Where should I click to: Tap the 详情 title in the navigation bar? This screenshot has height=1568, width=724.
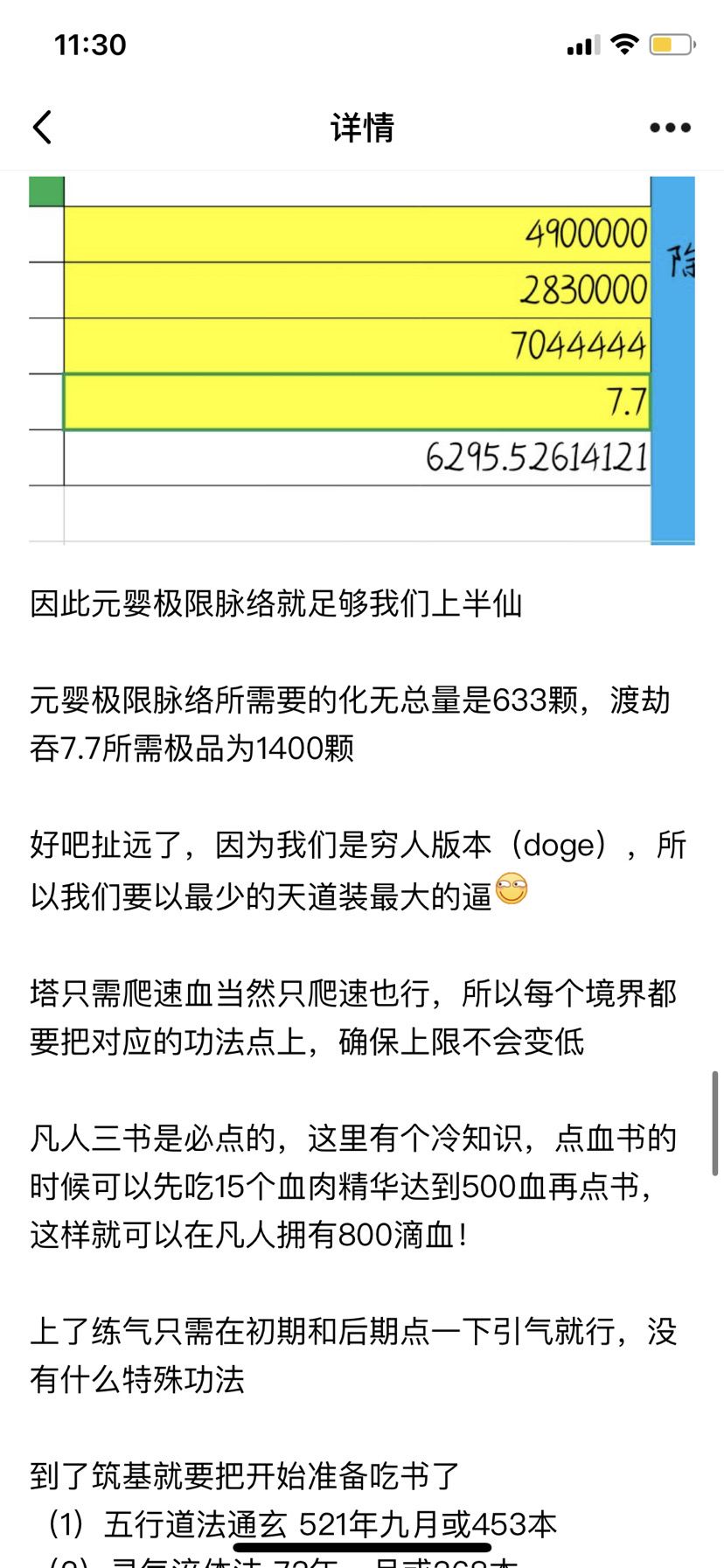(x=362, y=127)
